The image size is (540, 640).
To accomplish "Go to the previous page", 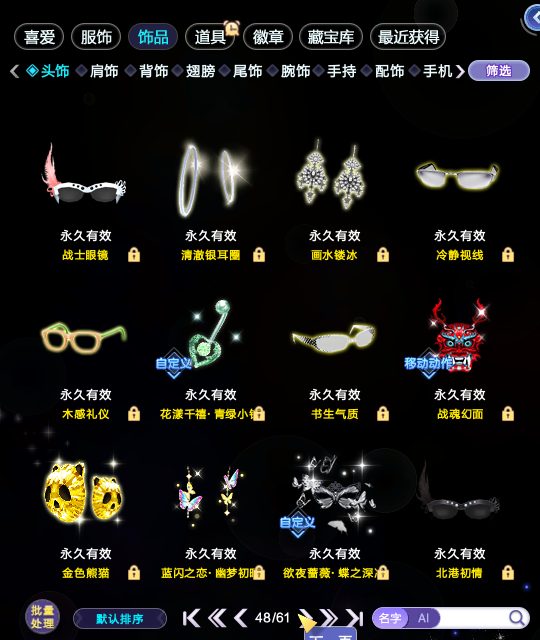I will coord(241,618).
